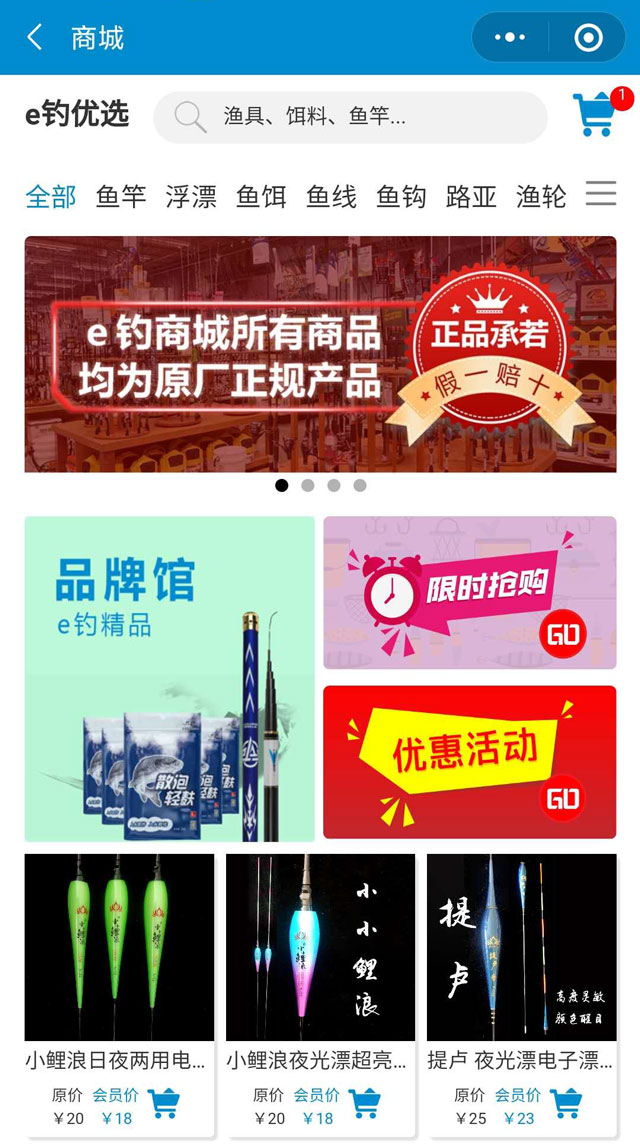Open the 限时抢购 flash sale tile

coord(469,592)
